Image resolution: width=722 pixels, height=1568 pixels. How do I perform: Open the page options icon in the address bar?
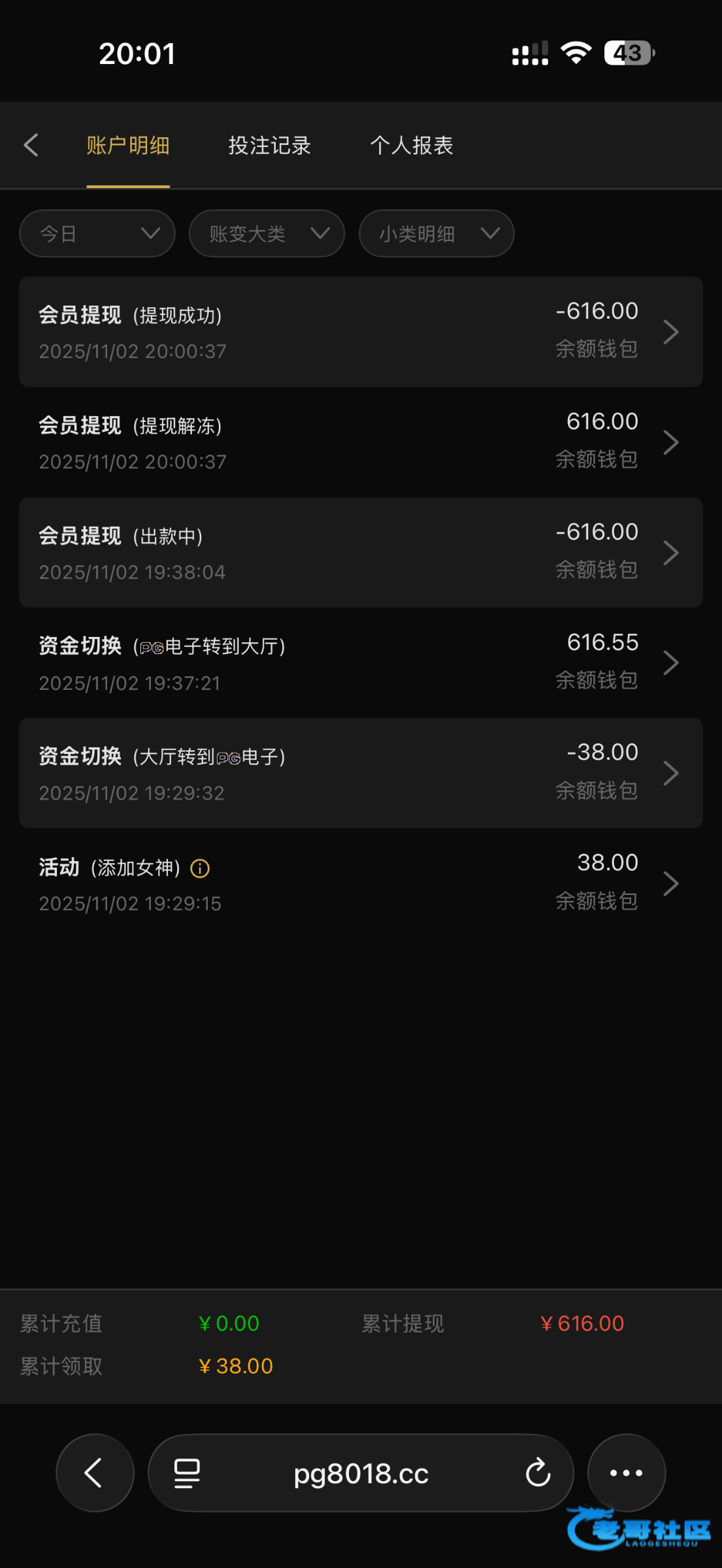(x=187, y=1473)
